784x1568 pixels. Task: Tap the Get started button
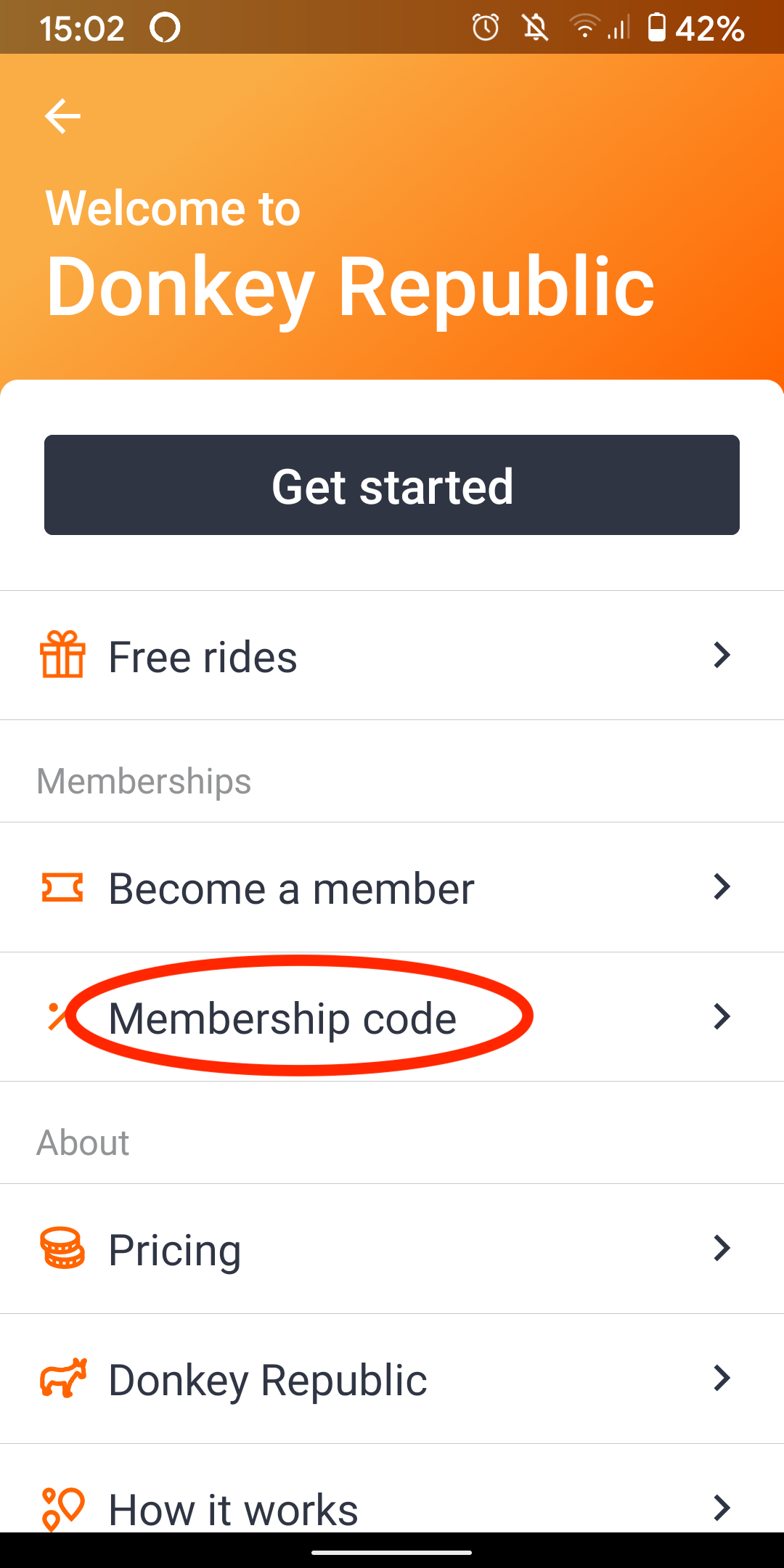(392, 485)
